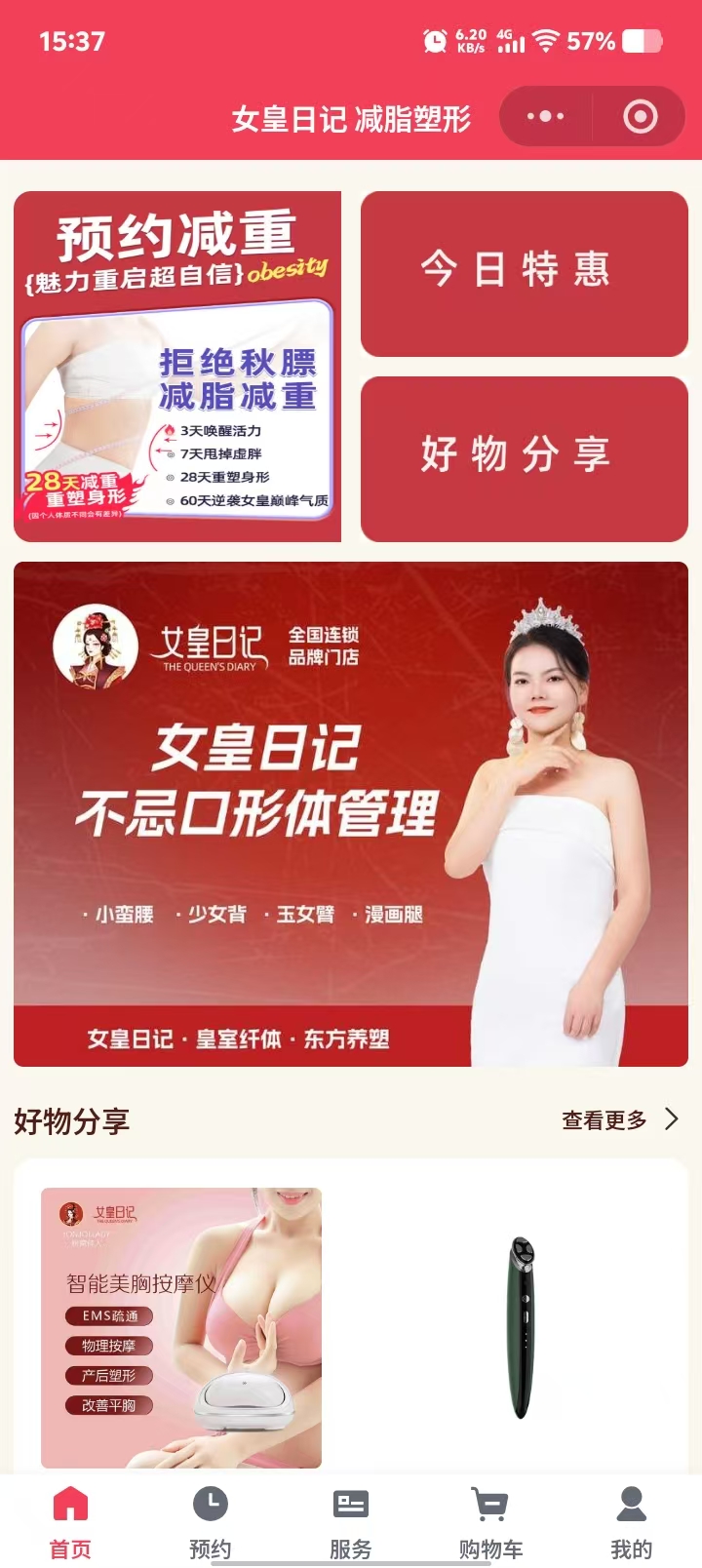Go to the 我的 profile tab
702x1568 pixels.
click(x=632, y=1523)
